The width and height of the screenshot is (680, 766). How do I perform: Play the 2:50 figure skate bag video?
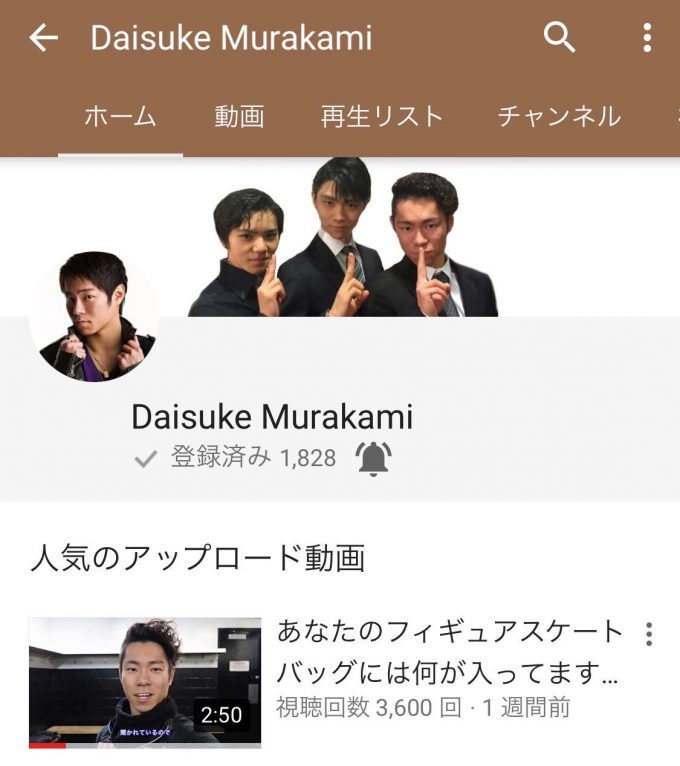click(145, 682)
